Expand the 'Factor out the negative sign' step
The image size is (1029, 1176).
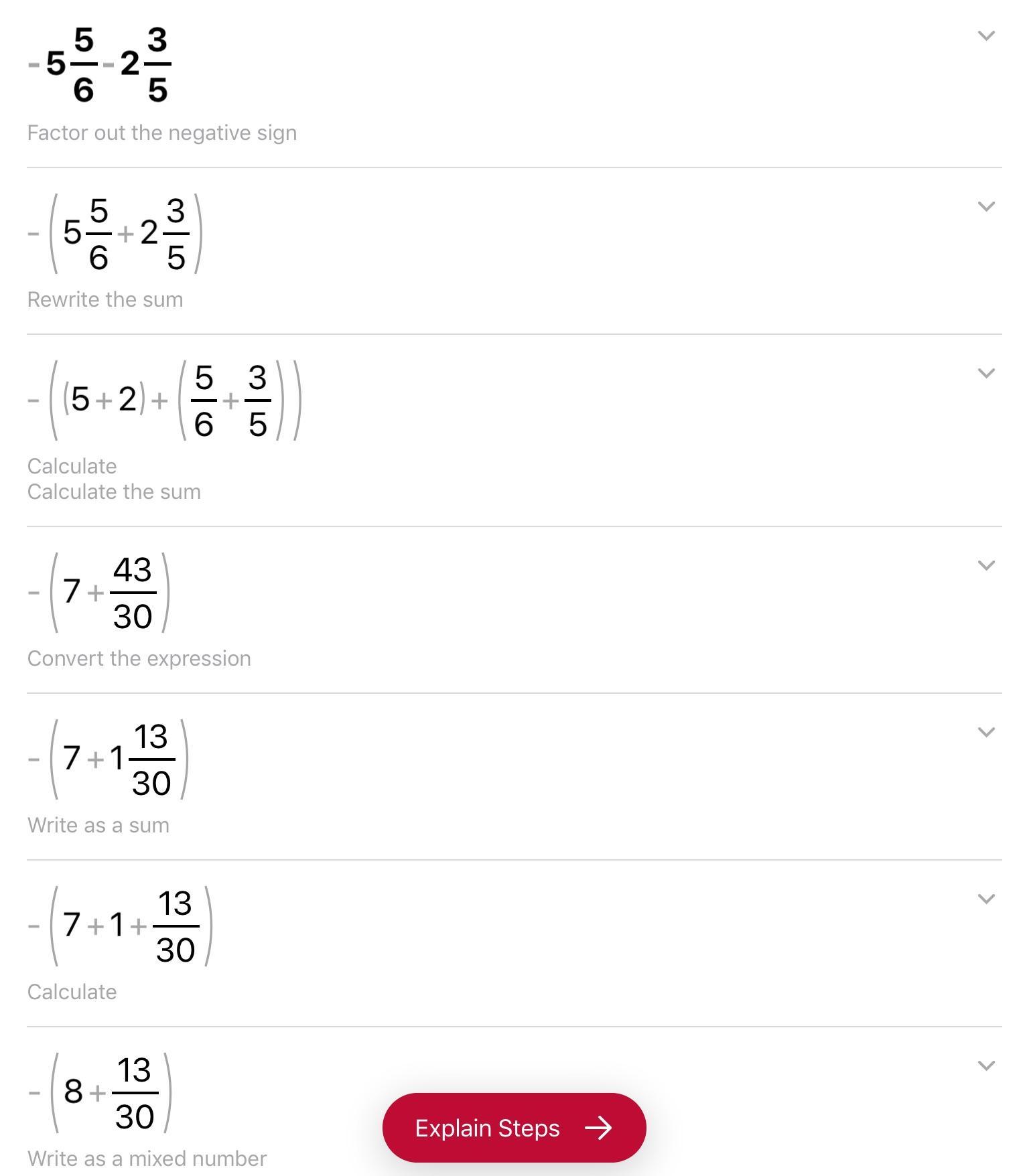click(x=986, y=35)
